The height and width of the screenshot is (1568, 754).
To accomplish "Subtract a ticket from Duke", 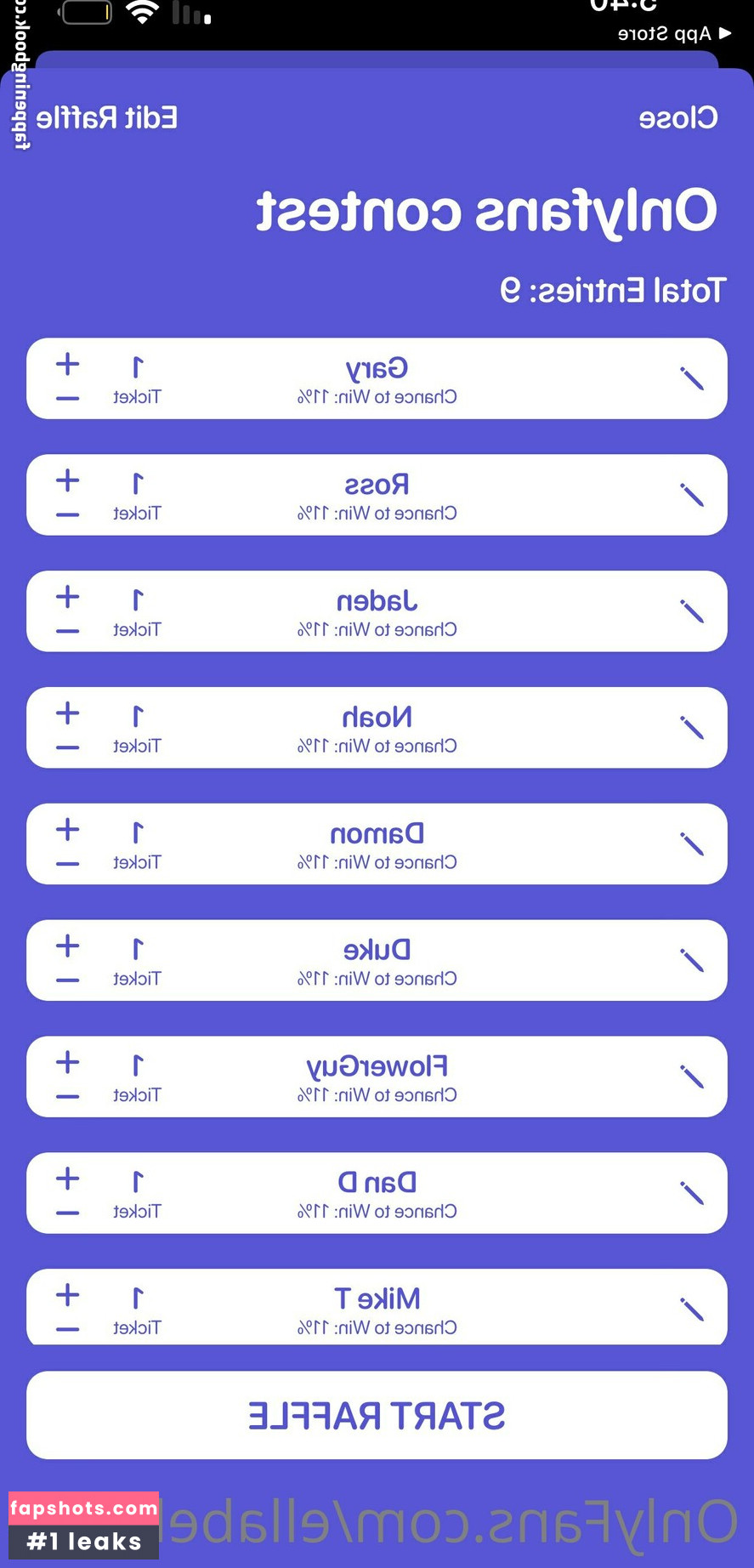I will (67, 980).
